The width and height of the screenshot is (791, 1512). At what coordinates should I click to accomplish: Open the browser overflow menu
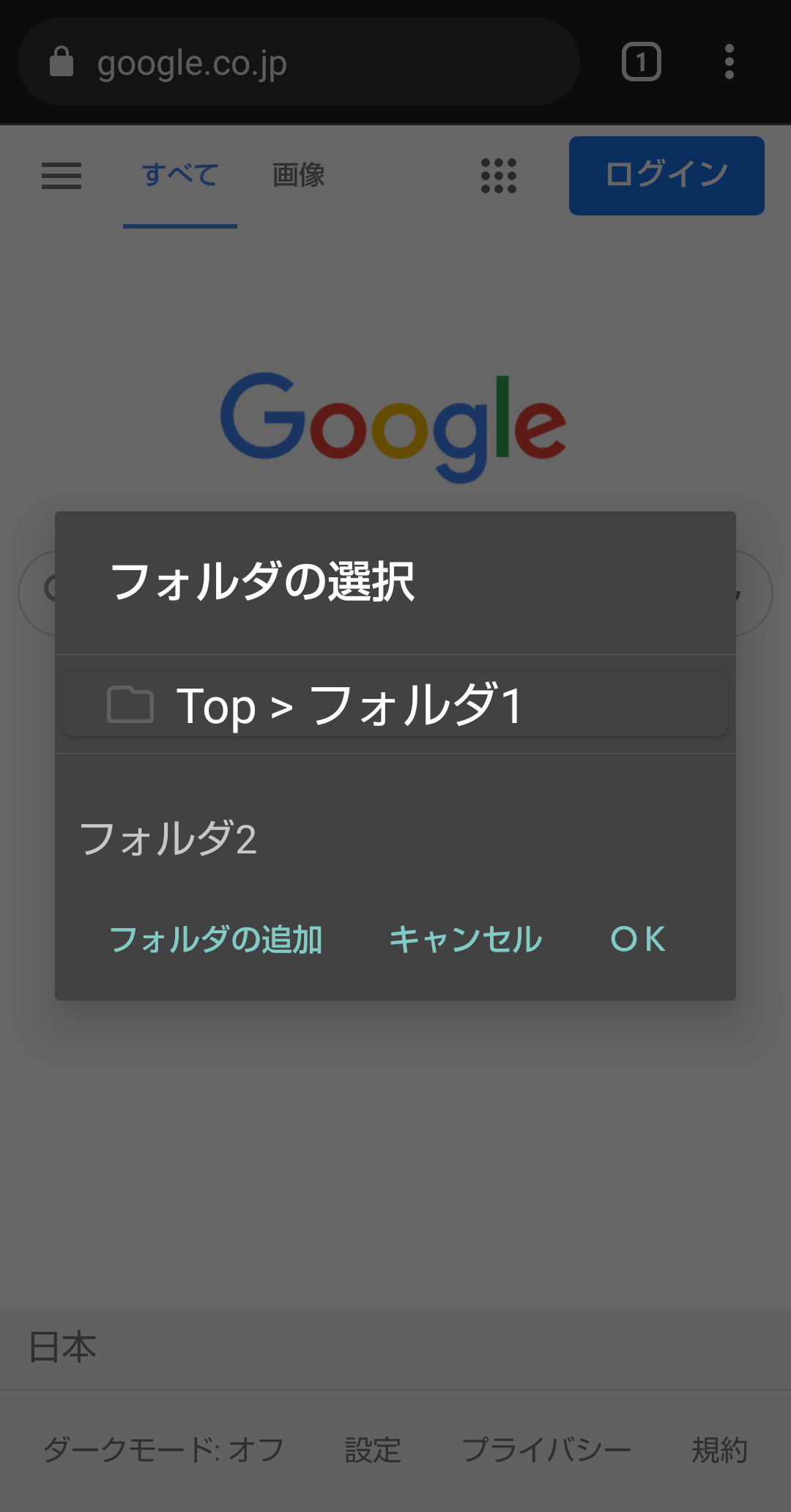pos(729,62)
